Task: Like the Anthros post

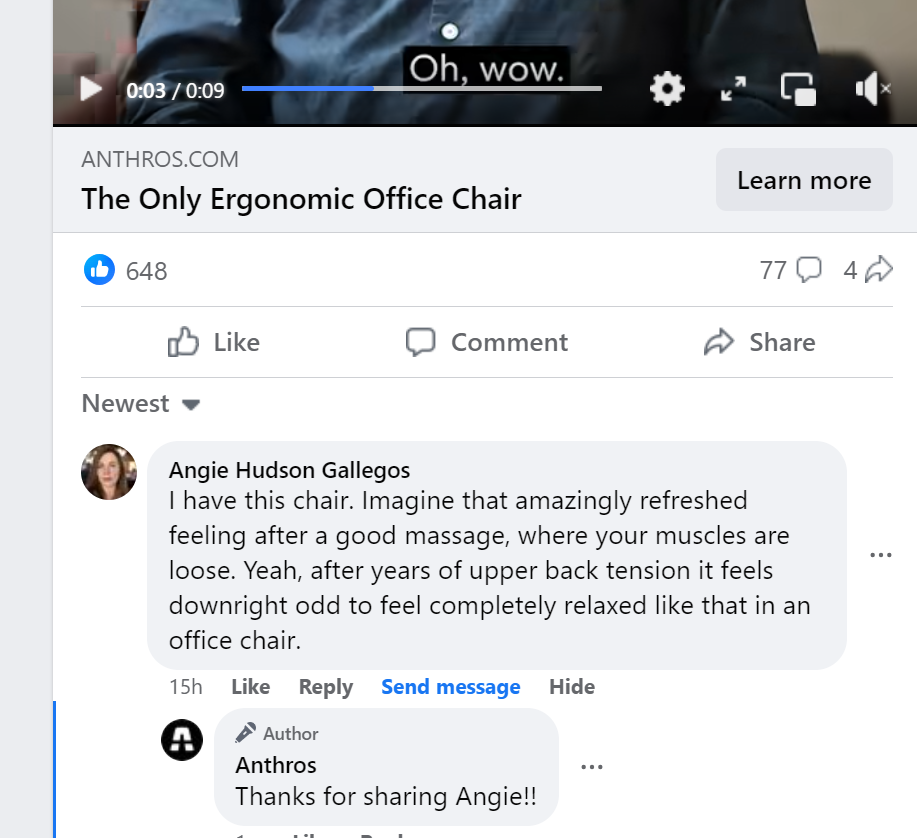Action: point(214,342)
